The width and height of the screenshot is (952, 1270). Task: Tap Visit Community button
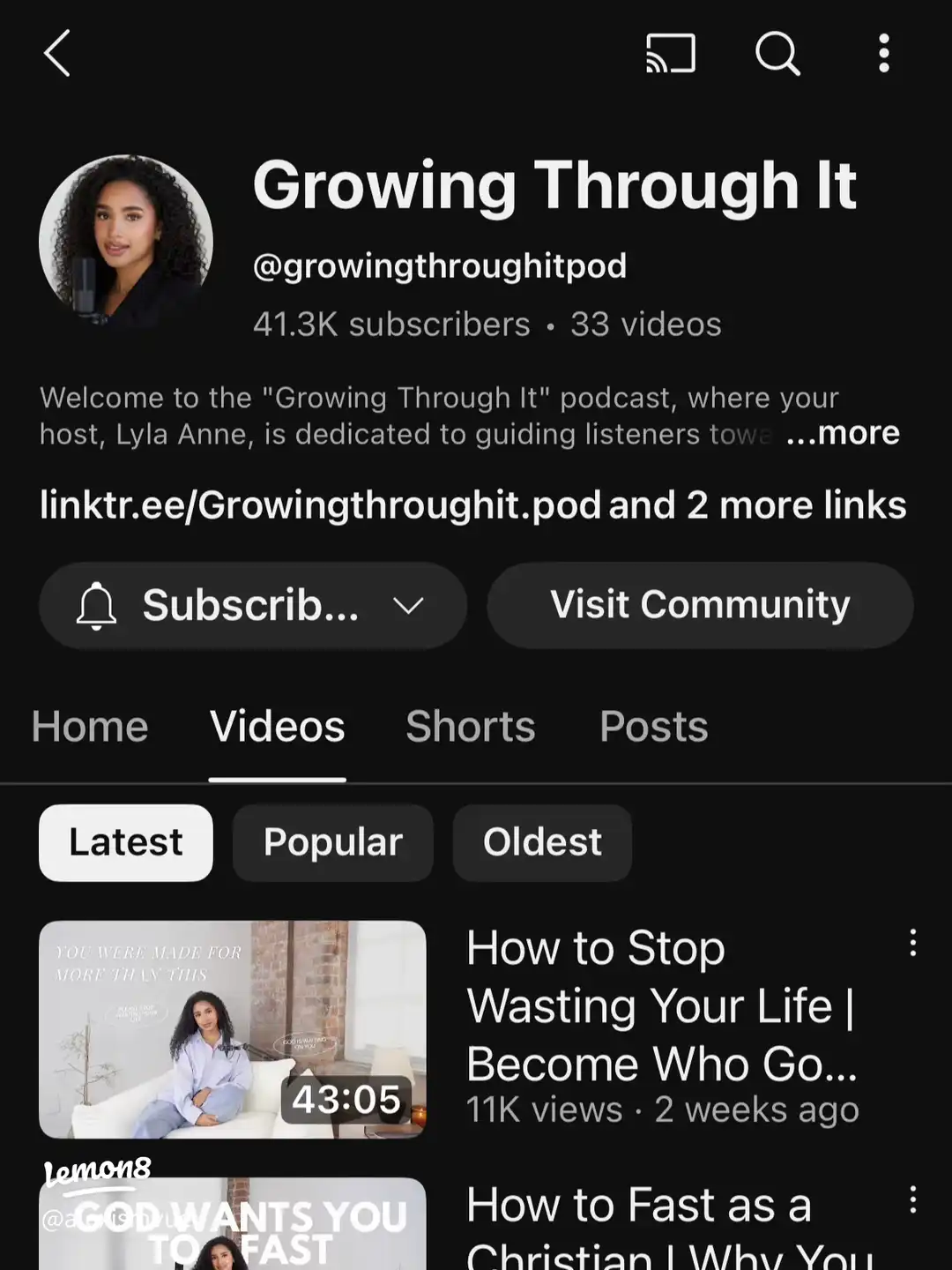pos(700,606)
